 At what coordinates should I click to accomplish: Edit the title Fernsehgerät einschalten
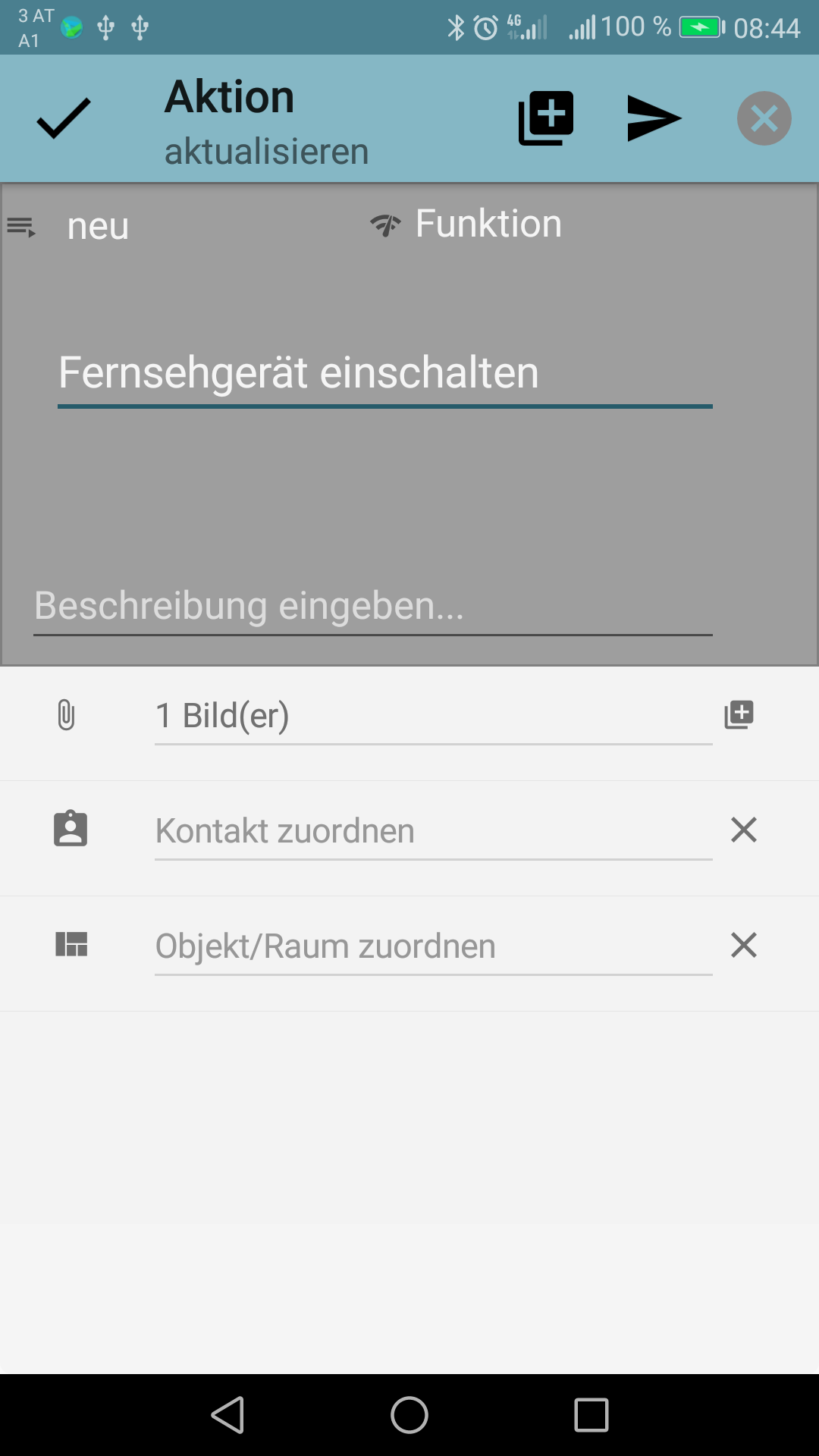point(384,373)
